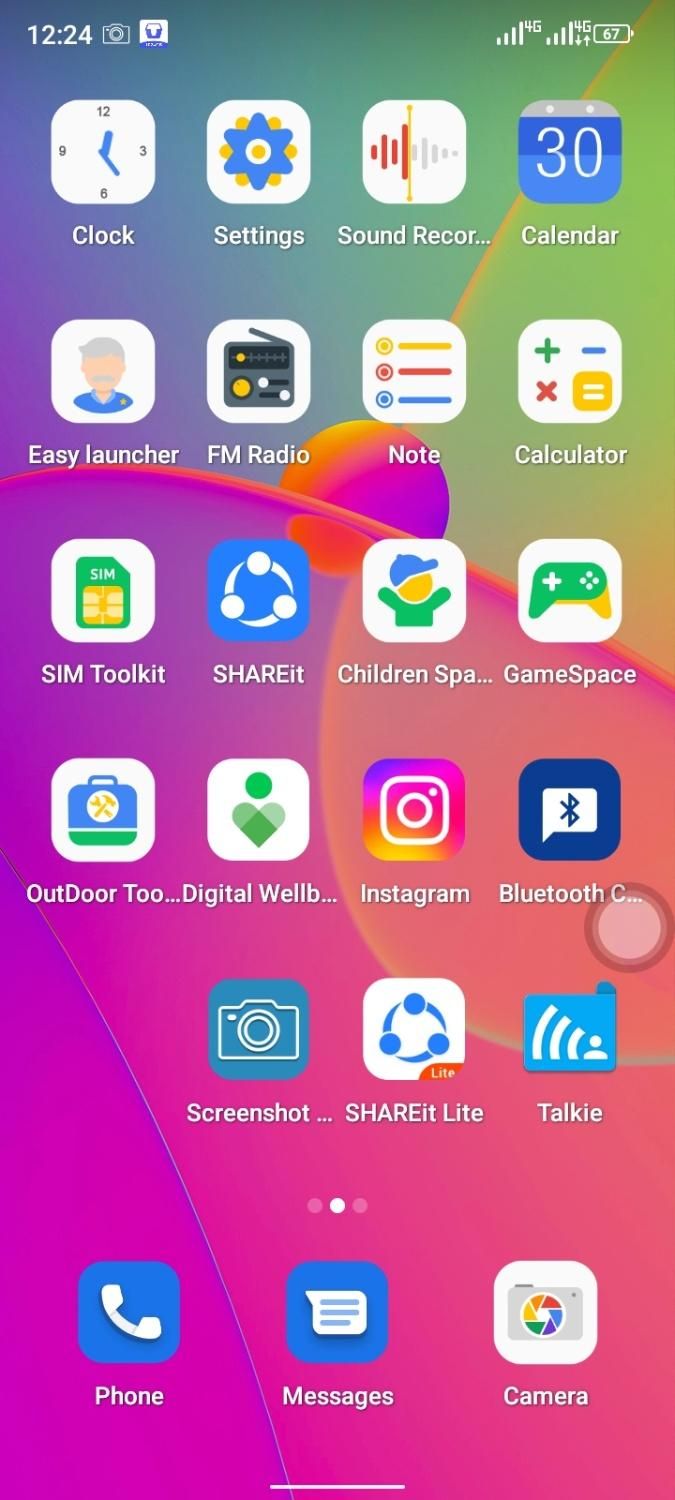
Task: Launch SHAREit Lite
Action: coord(414,1029)
